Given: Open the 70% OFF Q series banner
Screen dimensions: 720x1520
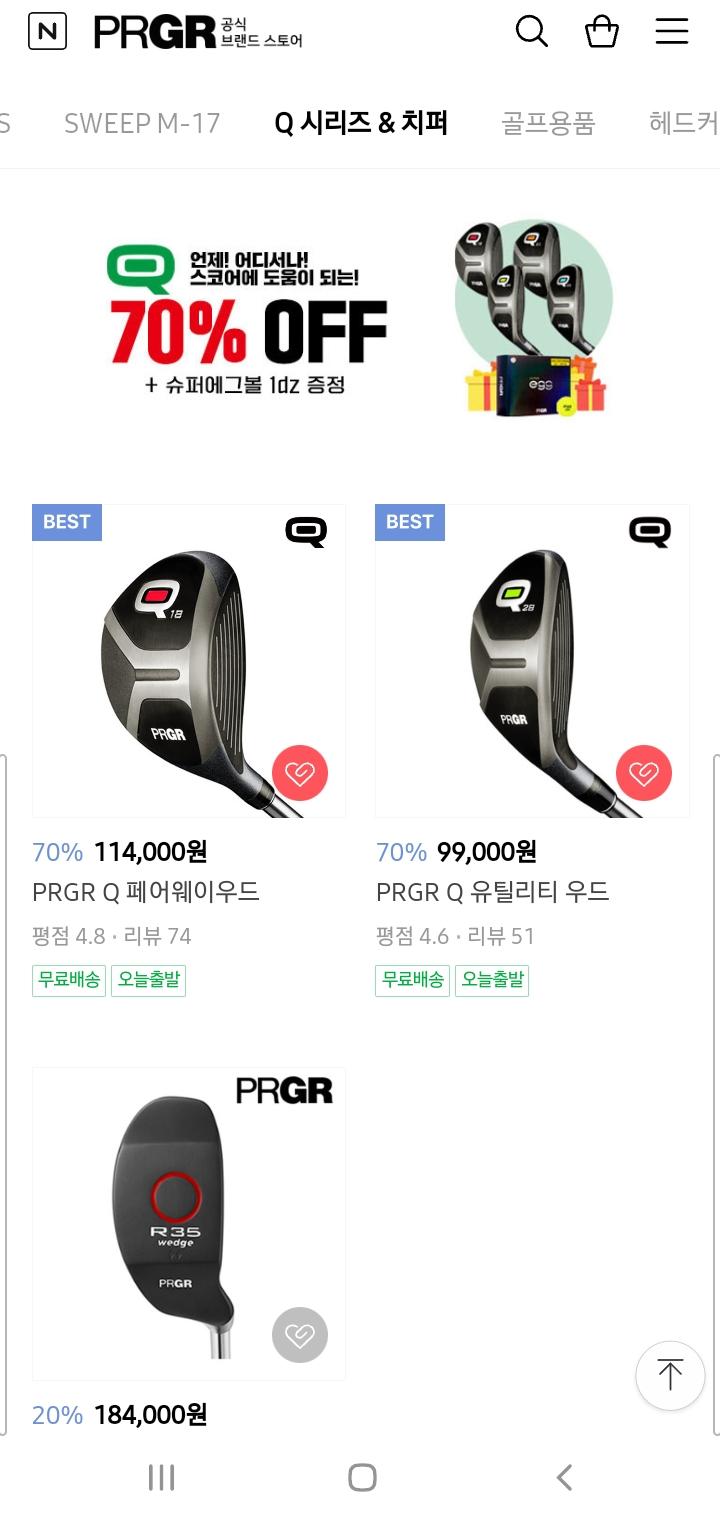Looking at the screenshot, I should (x=360, y=318).
